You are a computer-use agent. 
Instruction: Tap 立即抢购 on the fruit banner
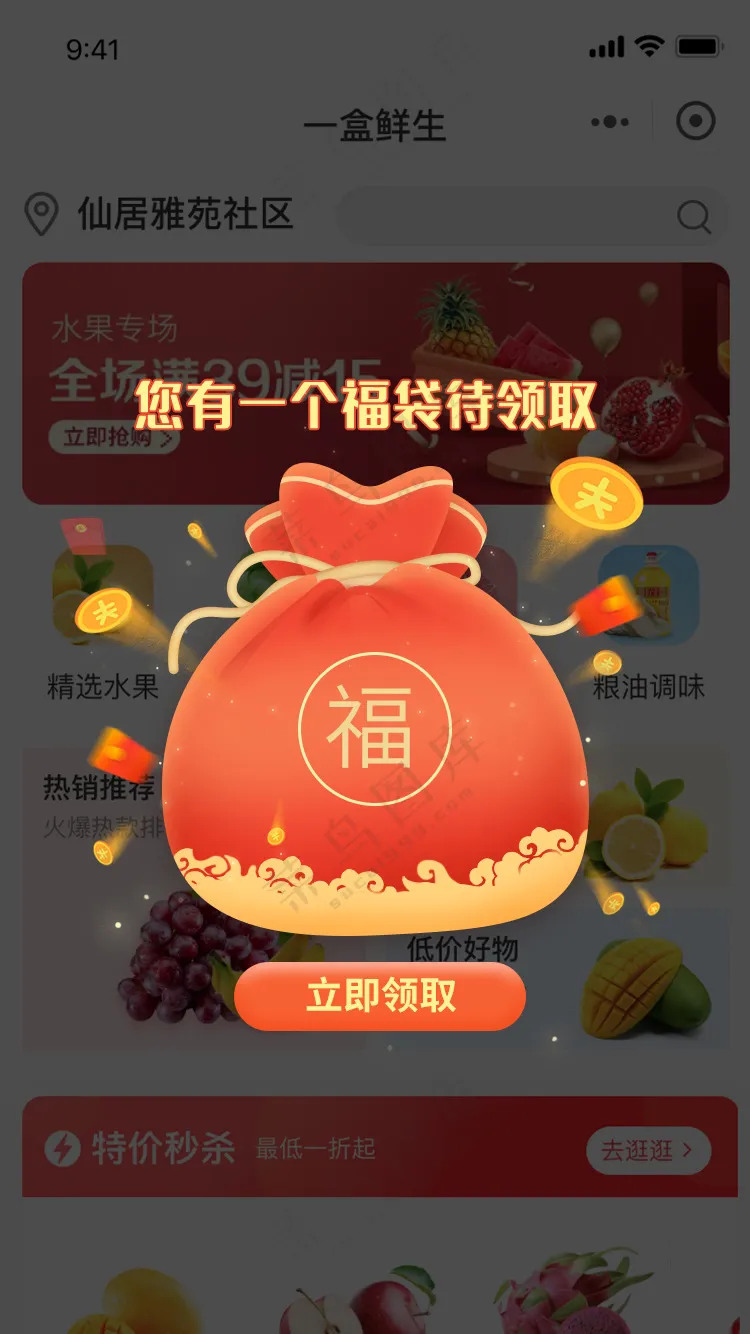114,438
